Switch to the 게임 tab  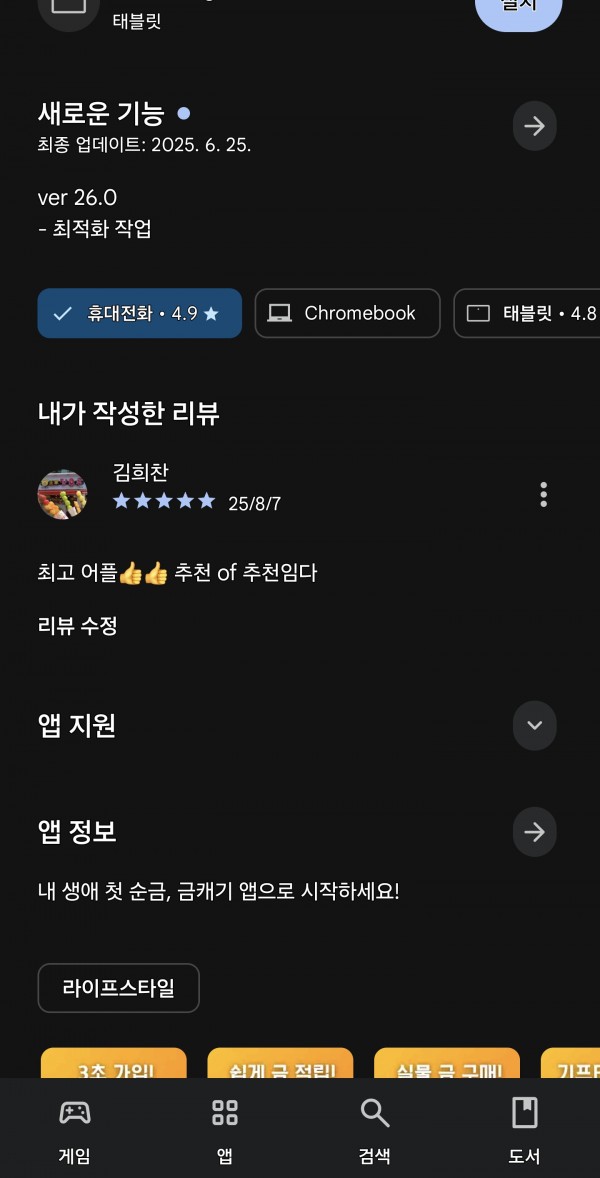pyautogui.click(x=74, y=1129)
